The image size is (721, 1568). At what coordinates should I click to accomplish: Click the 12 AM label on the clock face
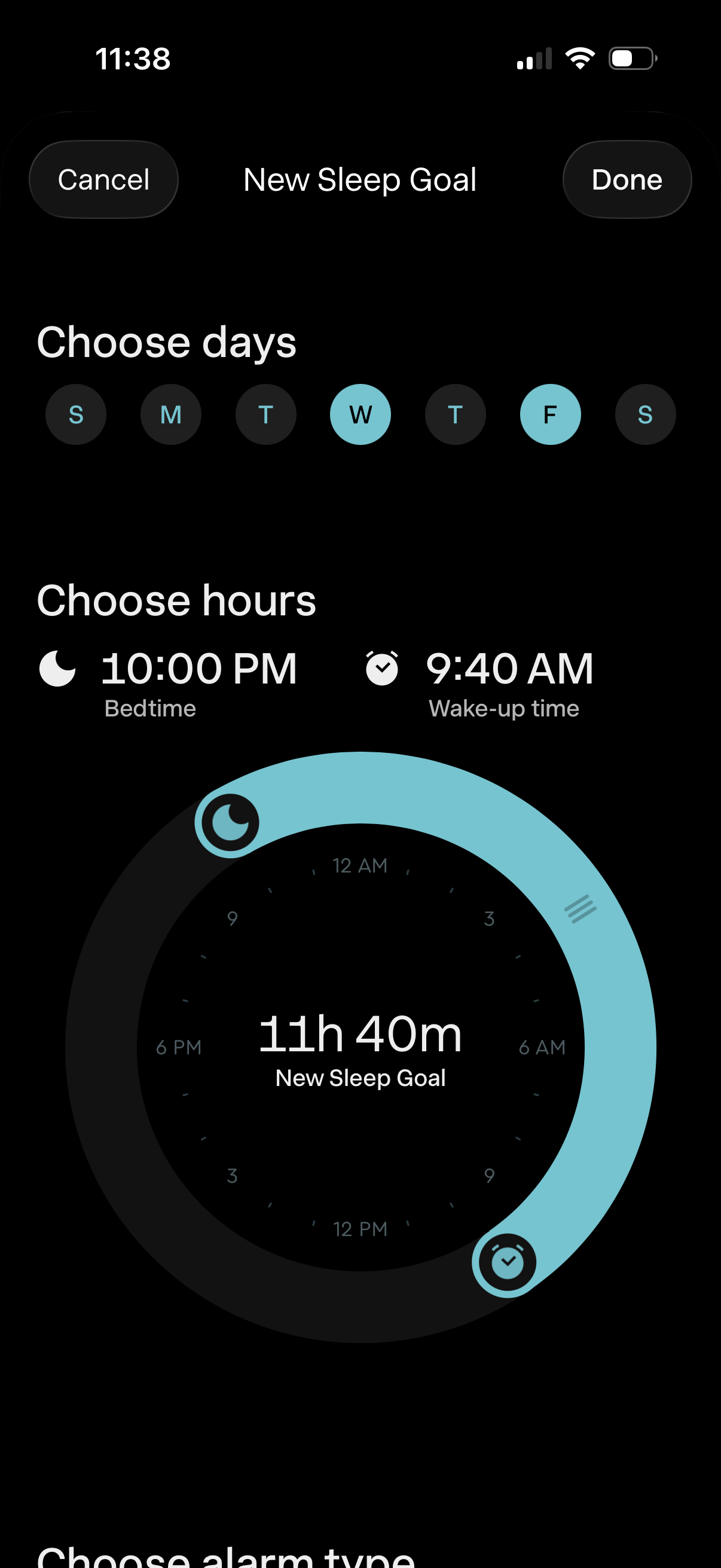361,865
